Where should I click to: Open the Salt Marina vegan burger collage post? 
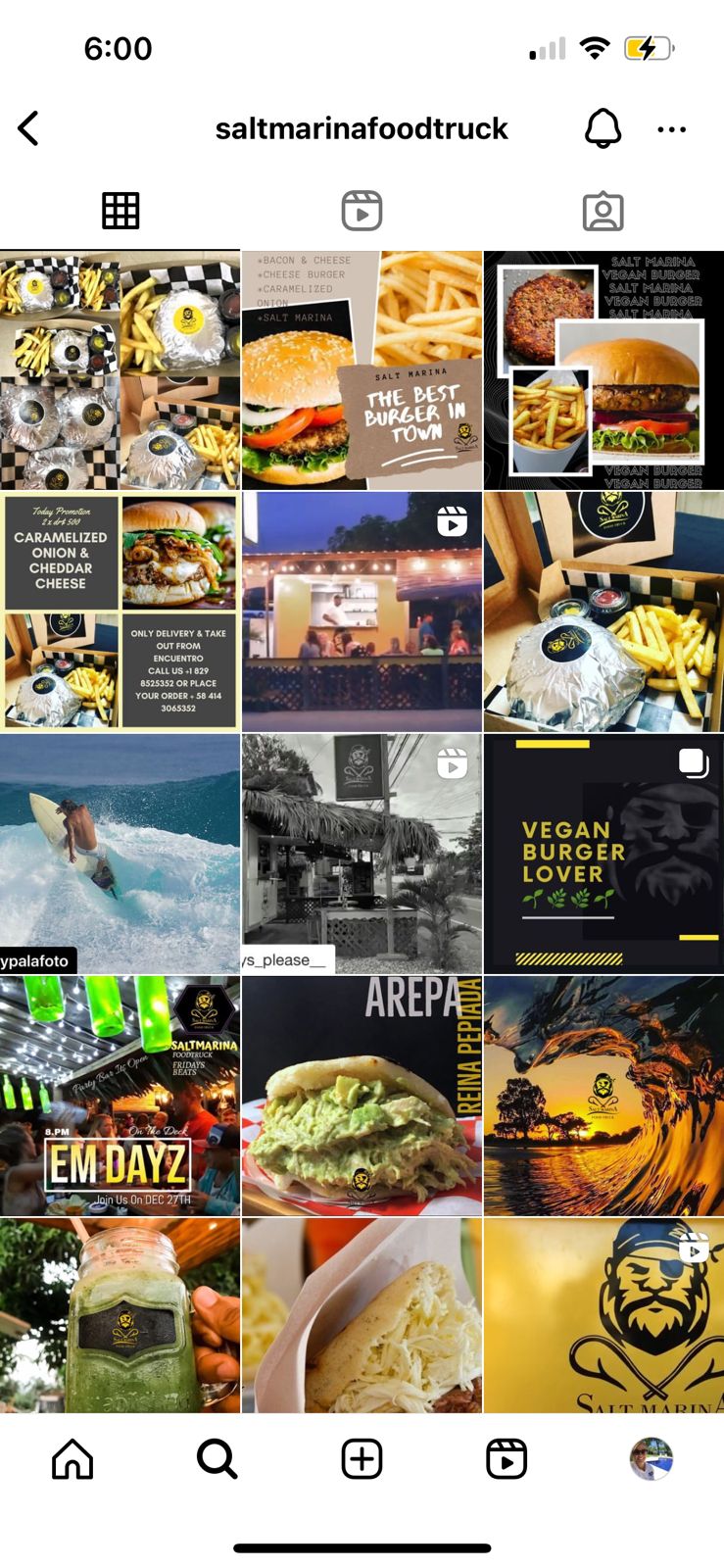pos(603,369)
